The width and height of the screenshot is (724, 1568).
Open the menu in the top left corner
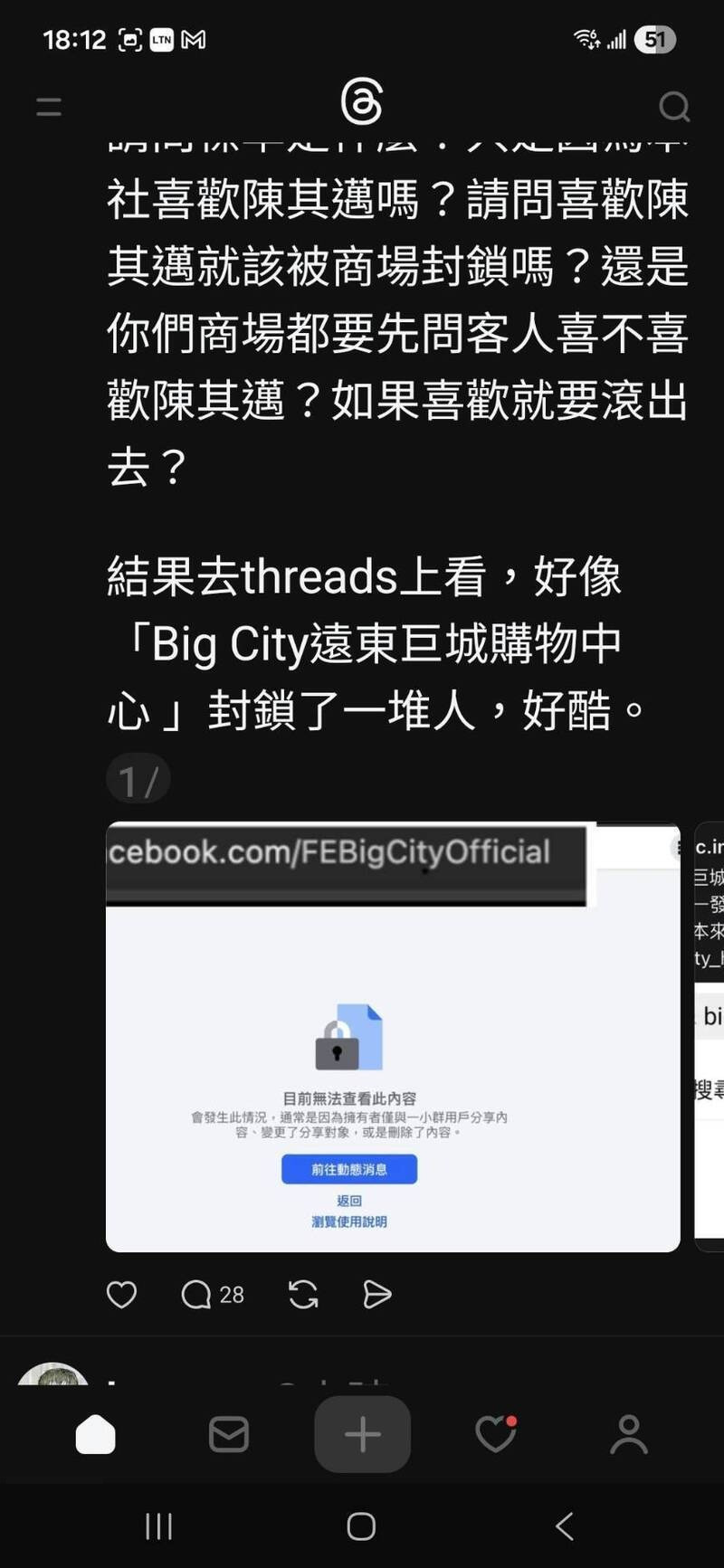tap(49, 107)
